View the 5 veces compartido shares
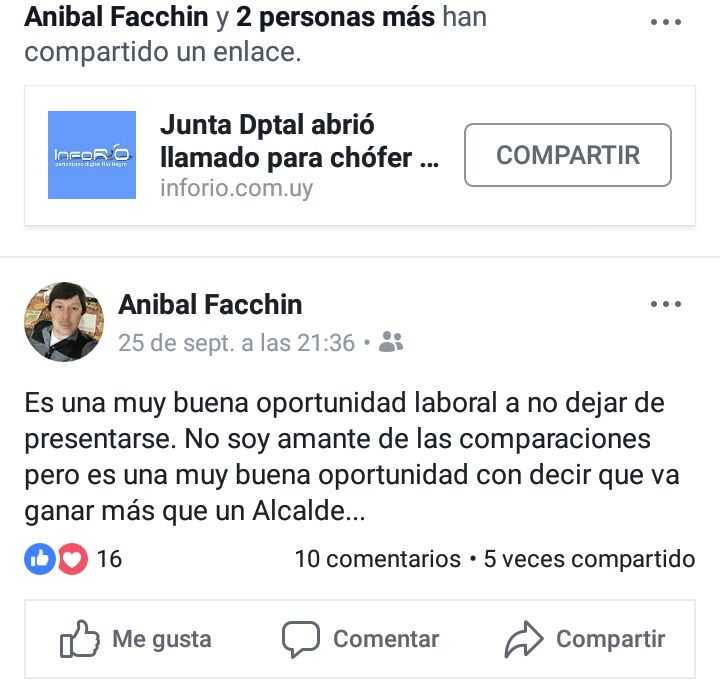The image size is (720, 681). pyautogui.click(x=589, y=558)
